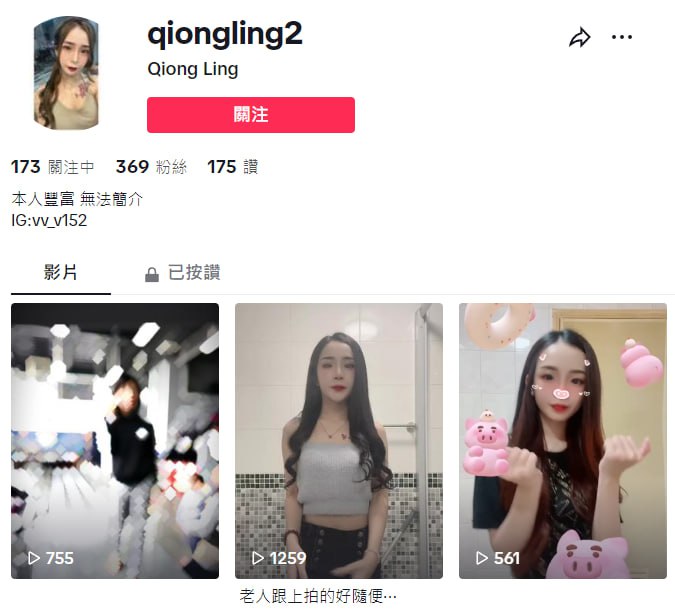Image resolution: width=675 pixels, height=611 pixels.
Task: Follow qiongling2 with the 關注 button
Action: (250, 115)
